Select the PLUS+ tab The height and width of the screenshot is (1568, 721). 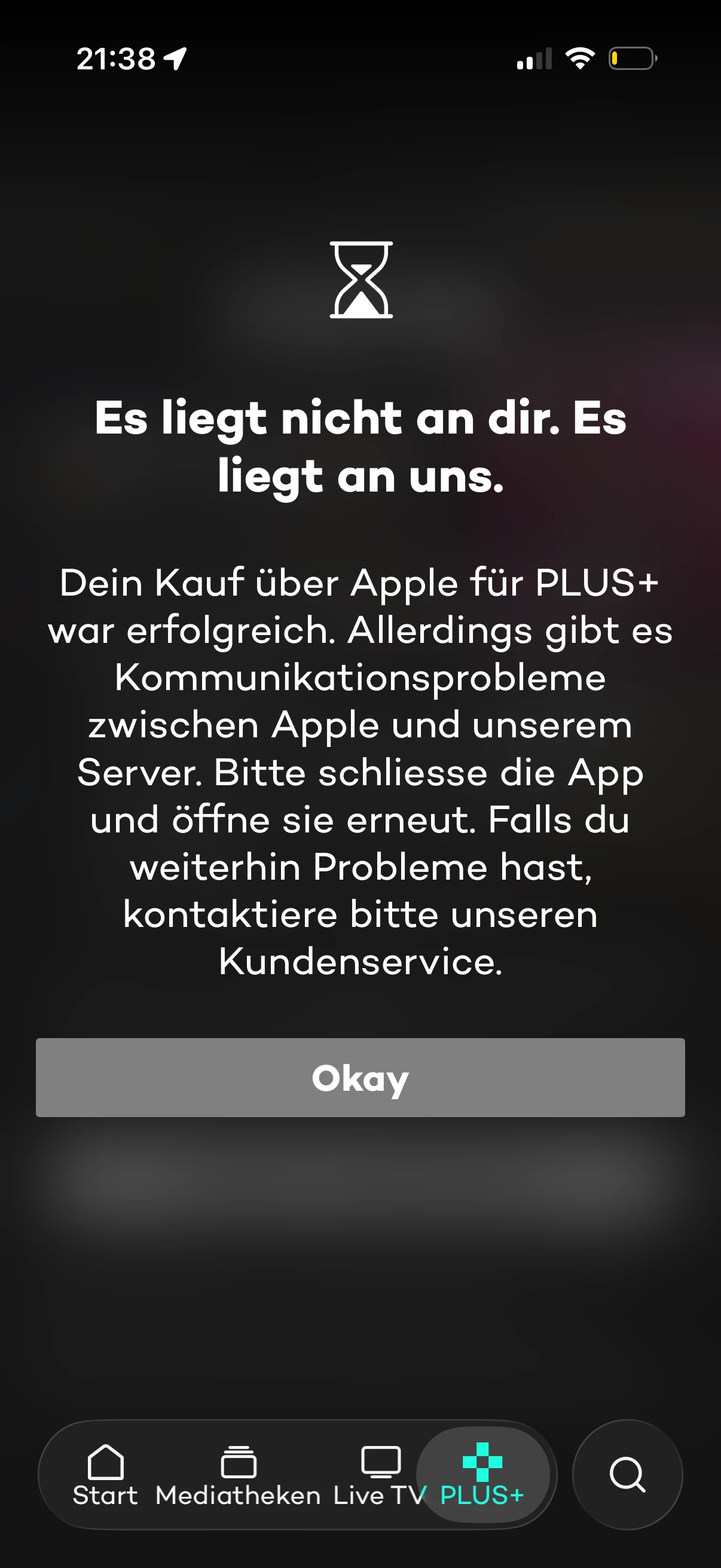coord(482,1474)
